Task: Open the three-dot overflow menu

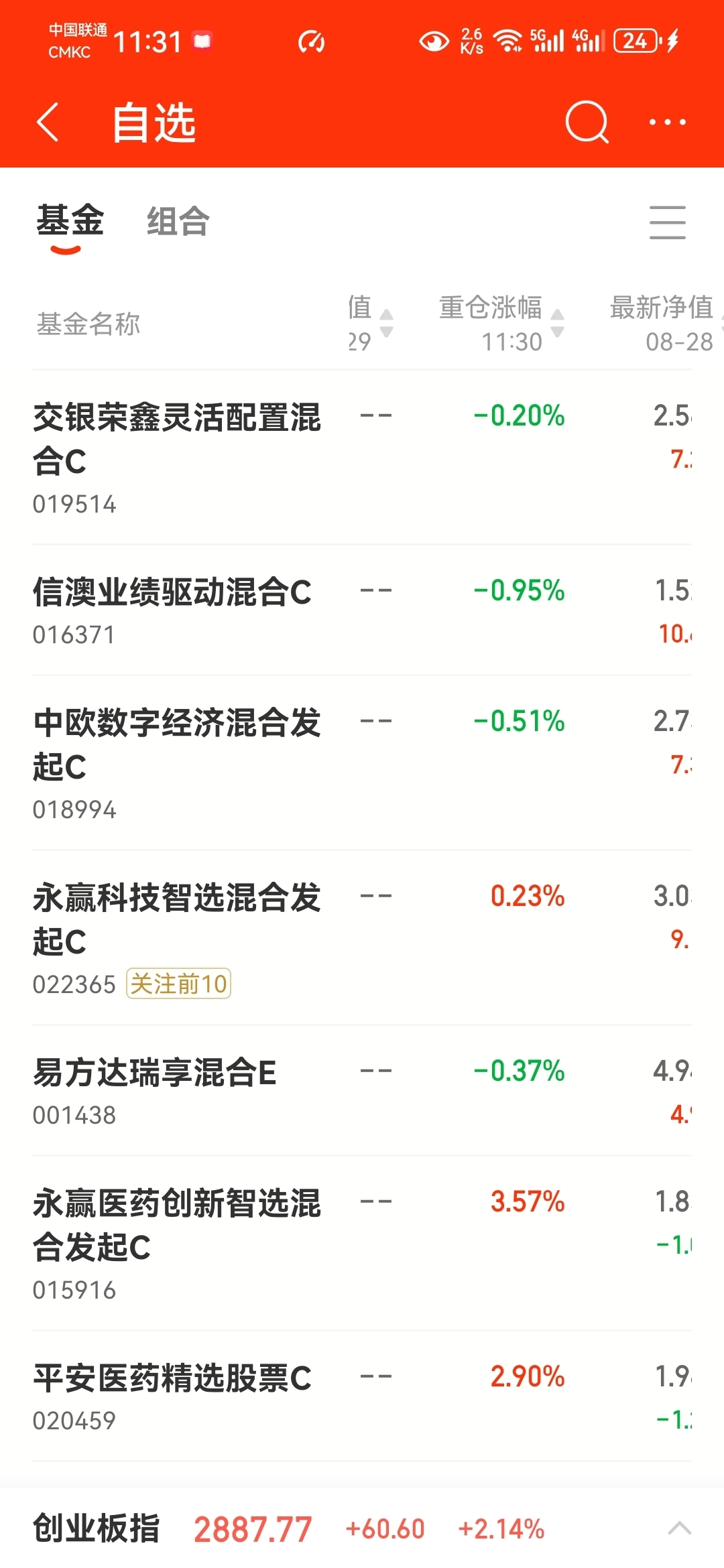Action: (x=667, y=123)
